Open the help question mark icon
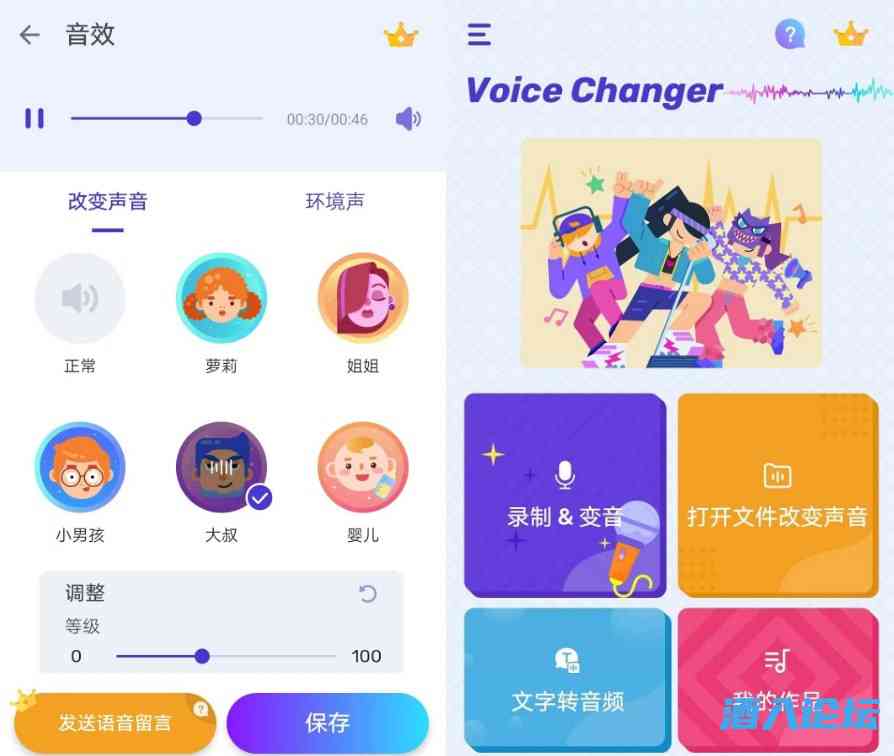 point(790,35)
